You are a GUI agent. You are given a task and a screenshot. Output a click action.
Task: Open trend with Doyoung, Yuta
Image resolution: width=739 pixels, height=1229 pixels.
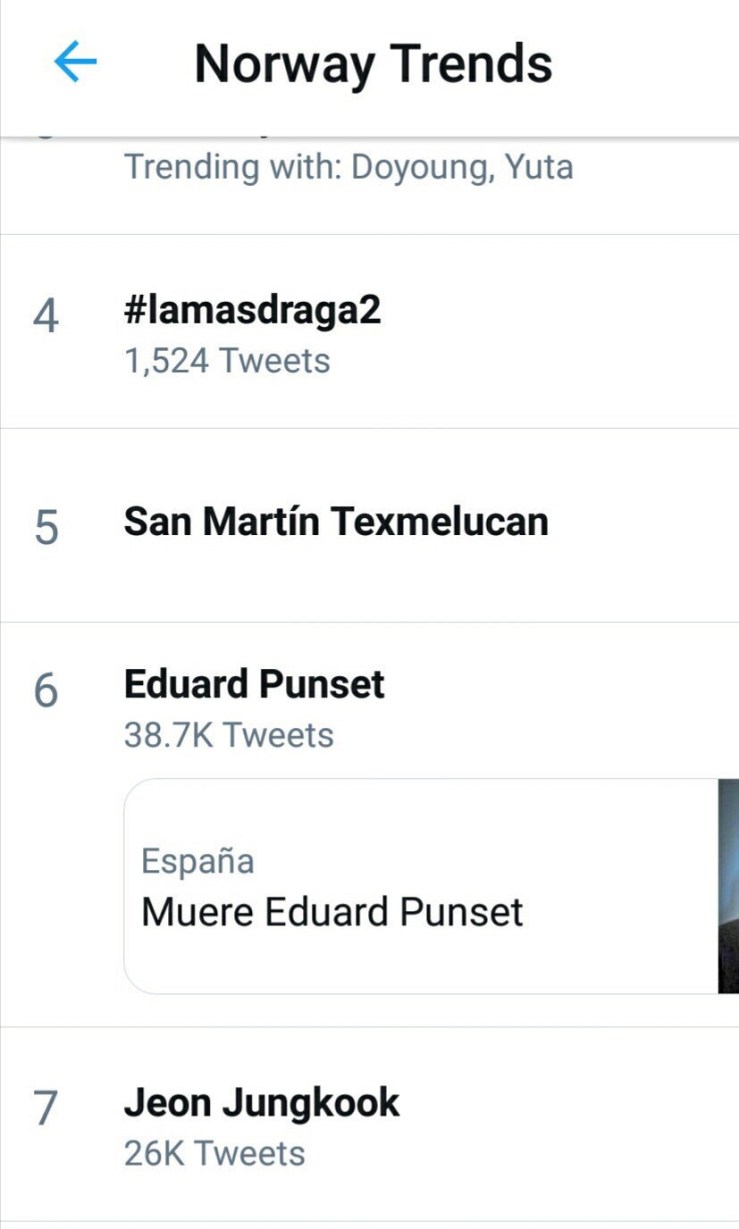tap(348, 167)
